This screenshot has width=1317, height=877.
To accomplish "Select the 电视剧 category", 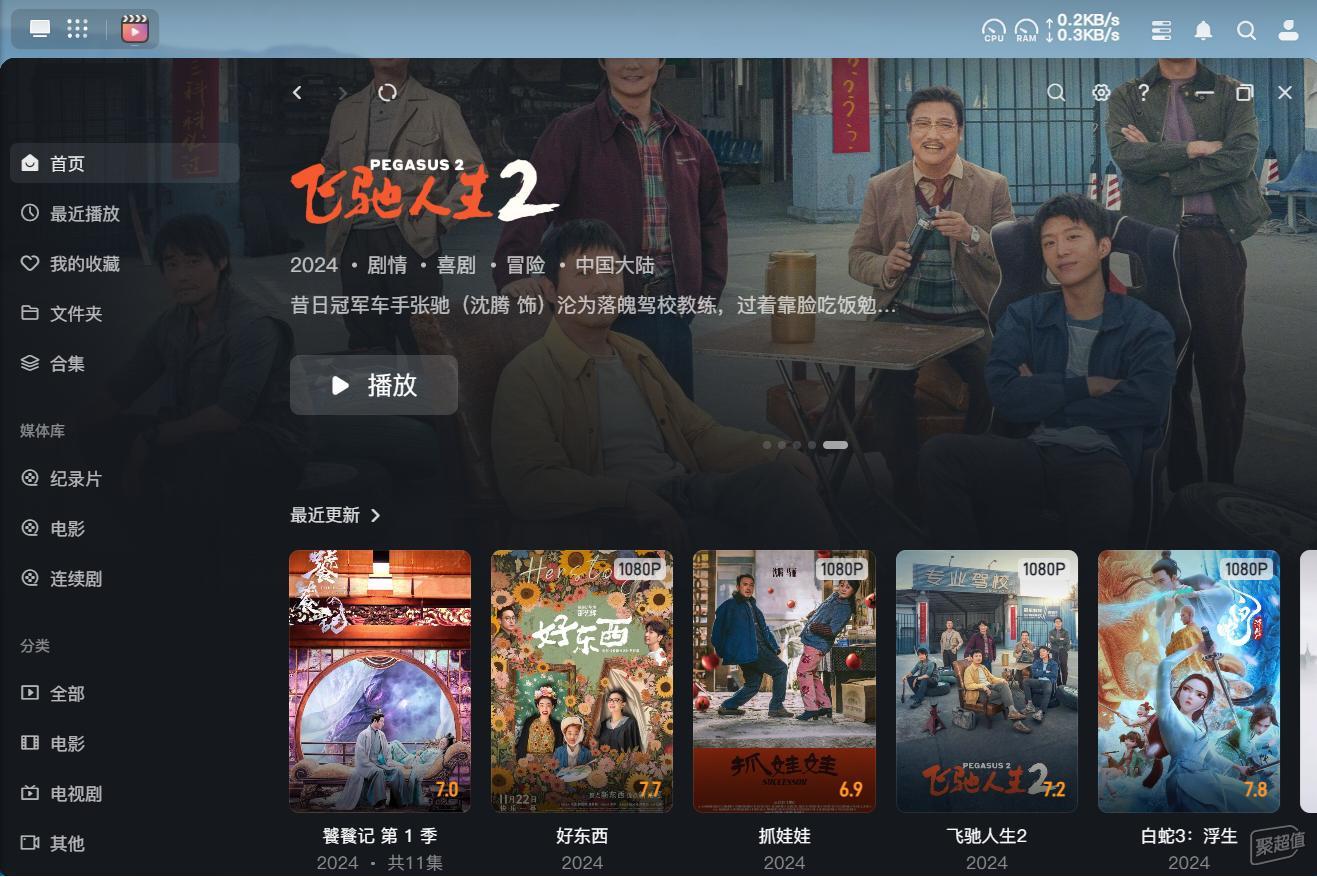I will click(x=76, y=794).
